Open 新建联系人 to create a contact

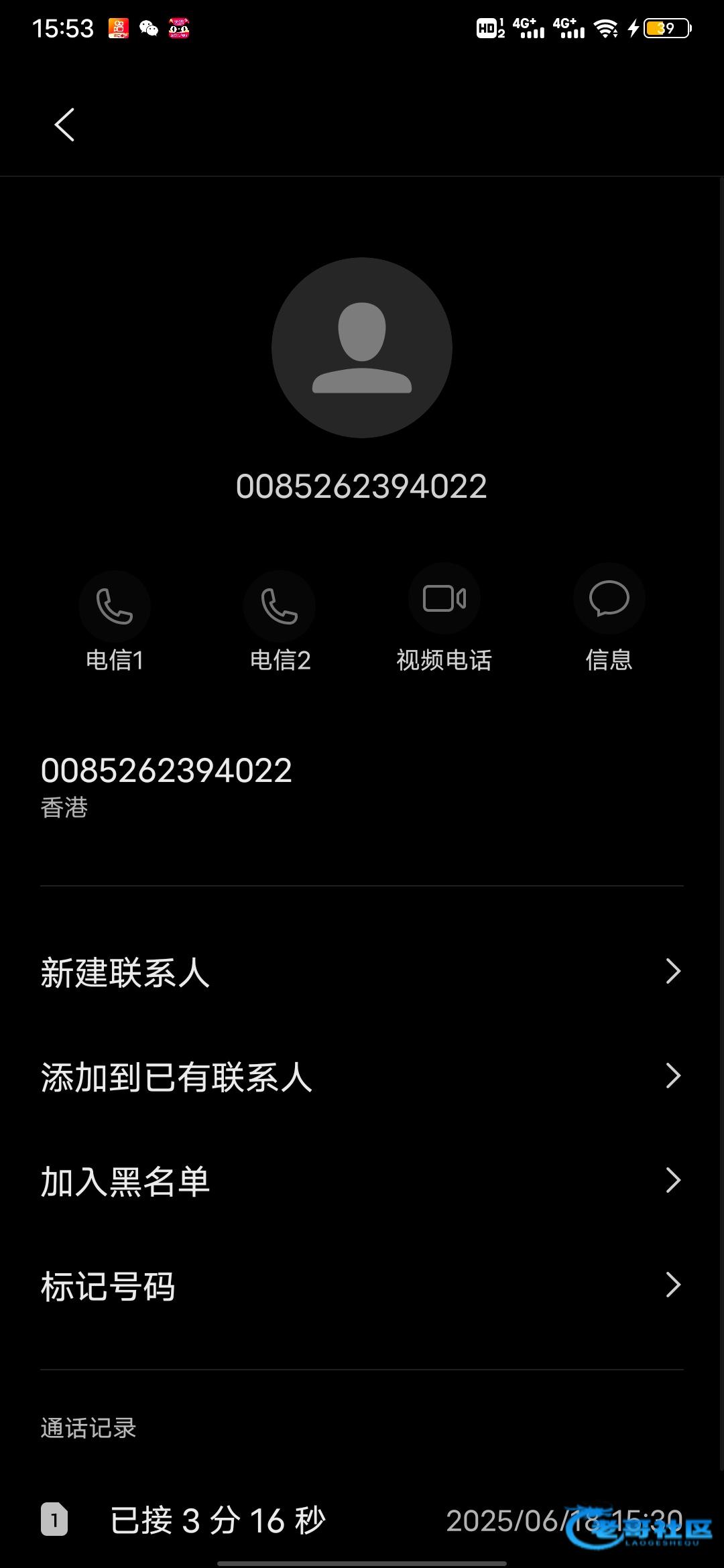(x=362, y=972)
